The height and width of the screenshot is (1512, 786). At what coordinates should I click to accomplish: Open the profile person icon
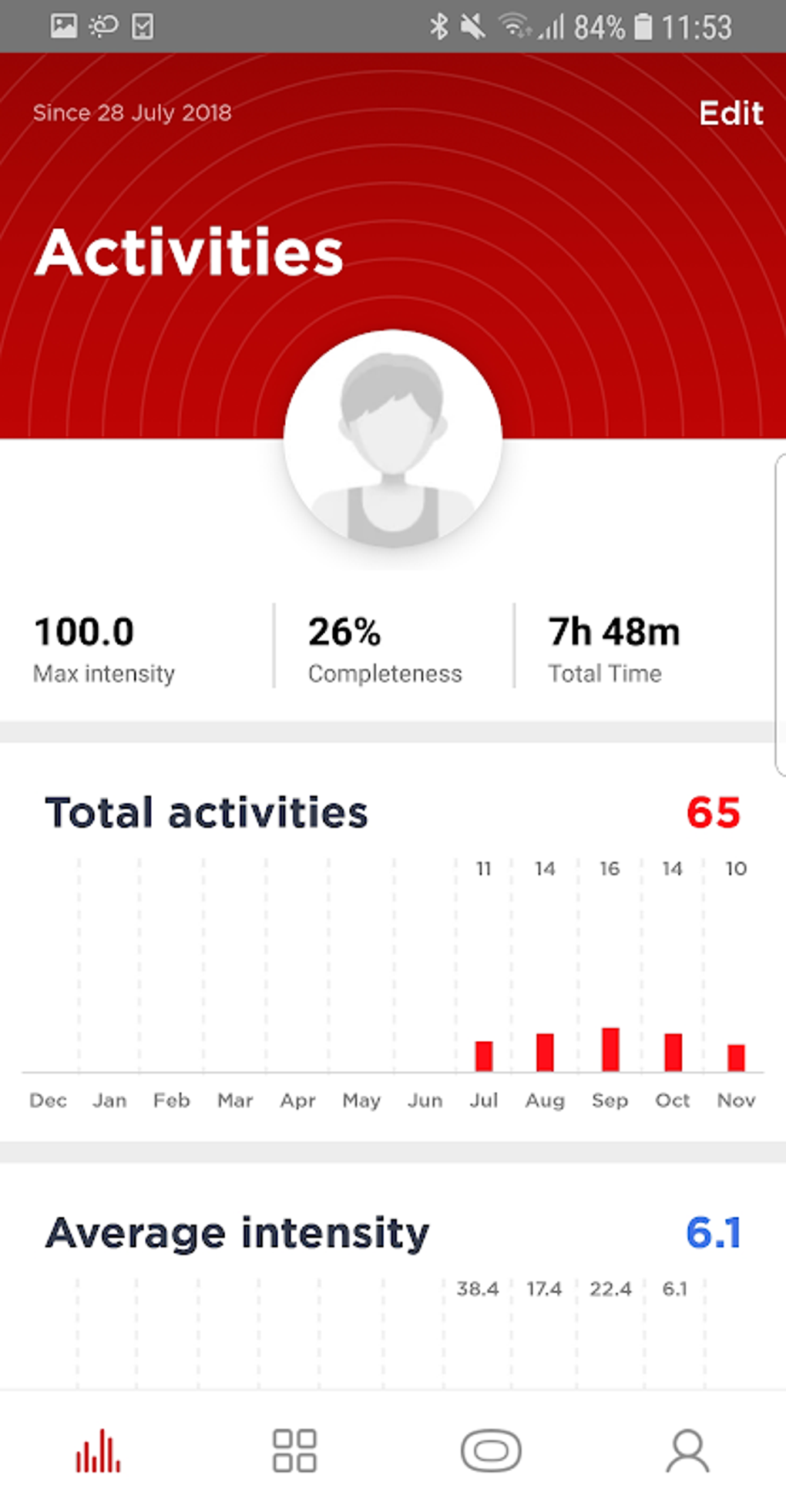click(x=687, y=1450)
